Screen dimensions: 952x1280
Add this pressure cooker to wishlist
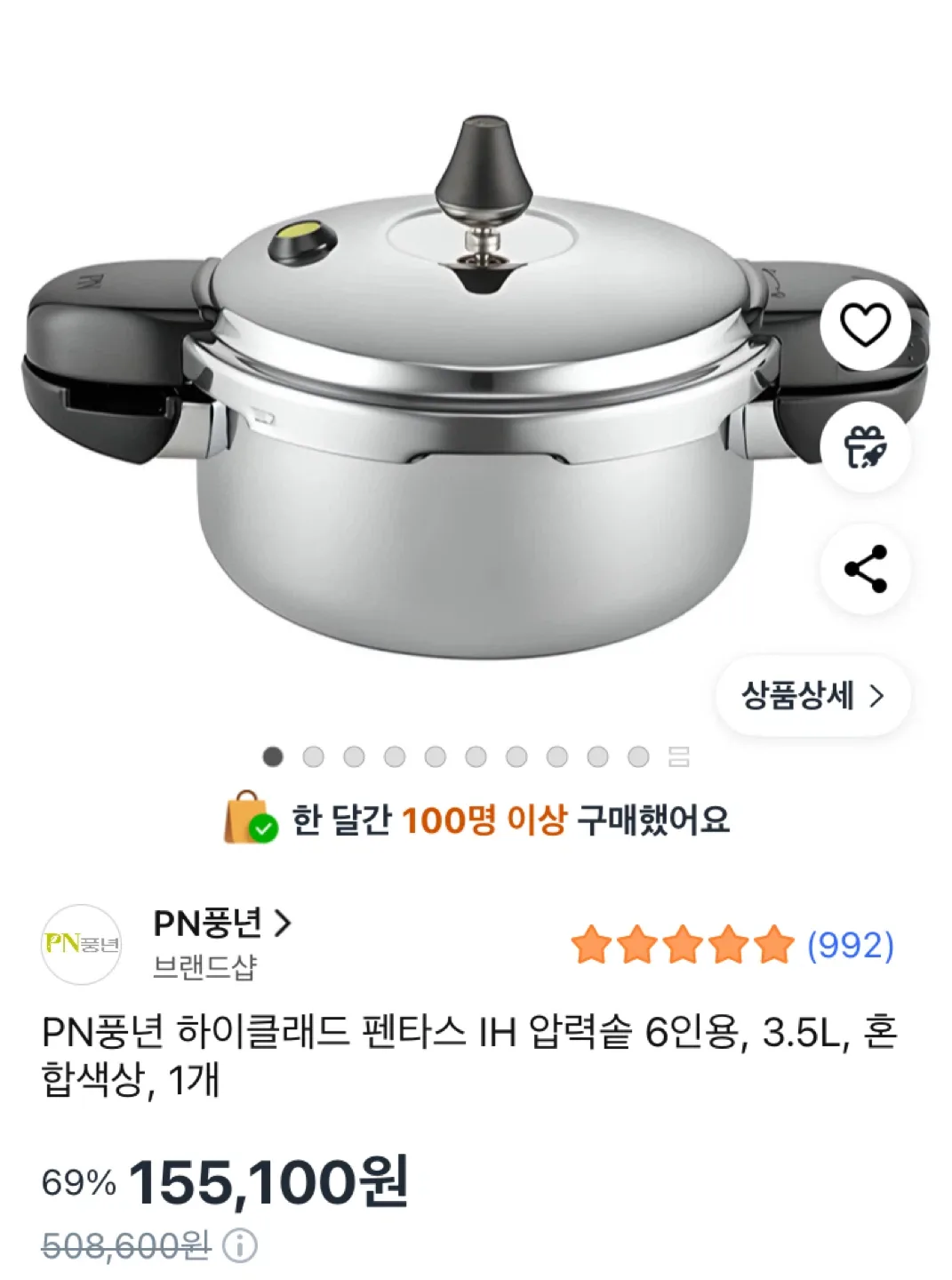coord(865,324)
